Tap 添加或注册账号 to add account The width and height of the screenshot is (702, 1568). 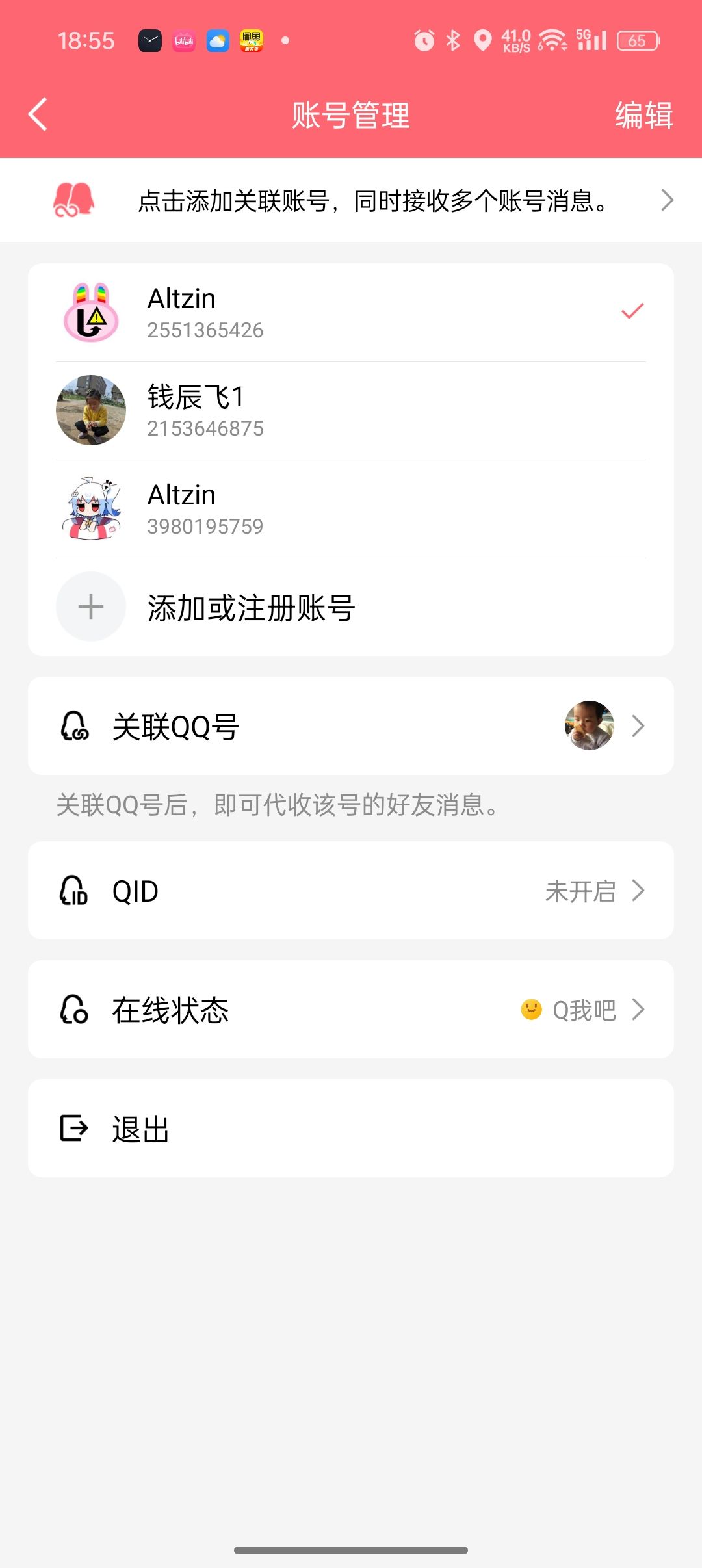tap(351, 607)
